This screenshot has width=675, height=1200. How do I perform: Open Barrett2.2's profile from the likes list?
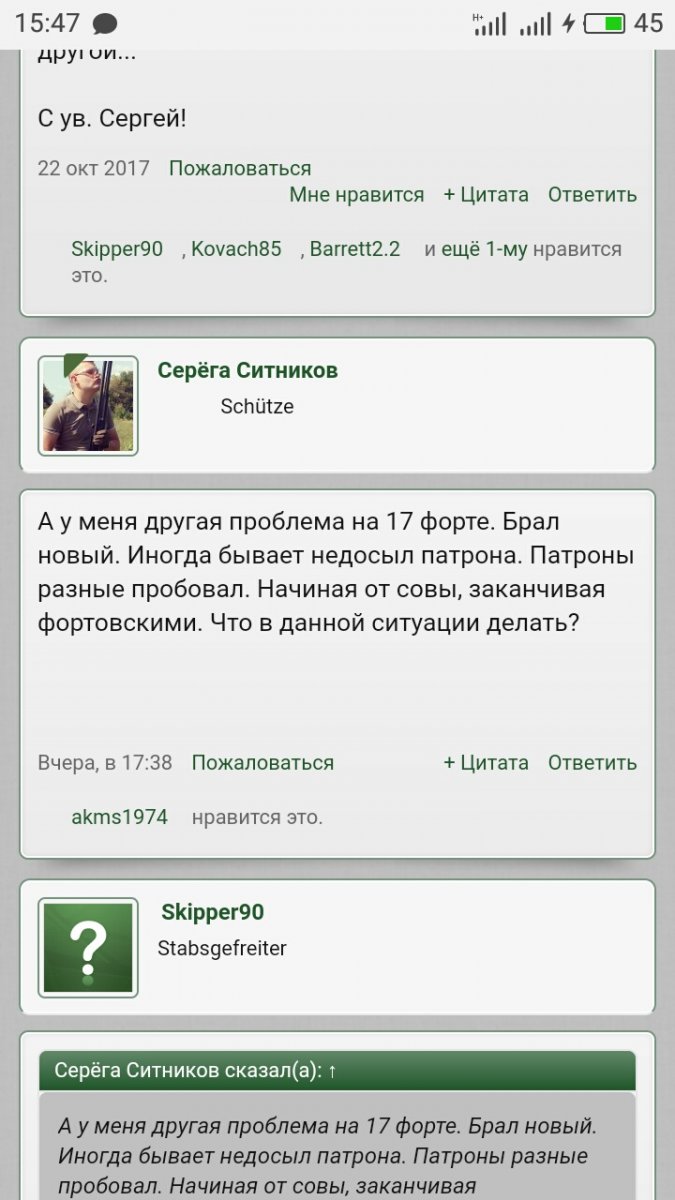pos(355,249)
